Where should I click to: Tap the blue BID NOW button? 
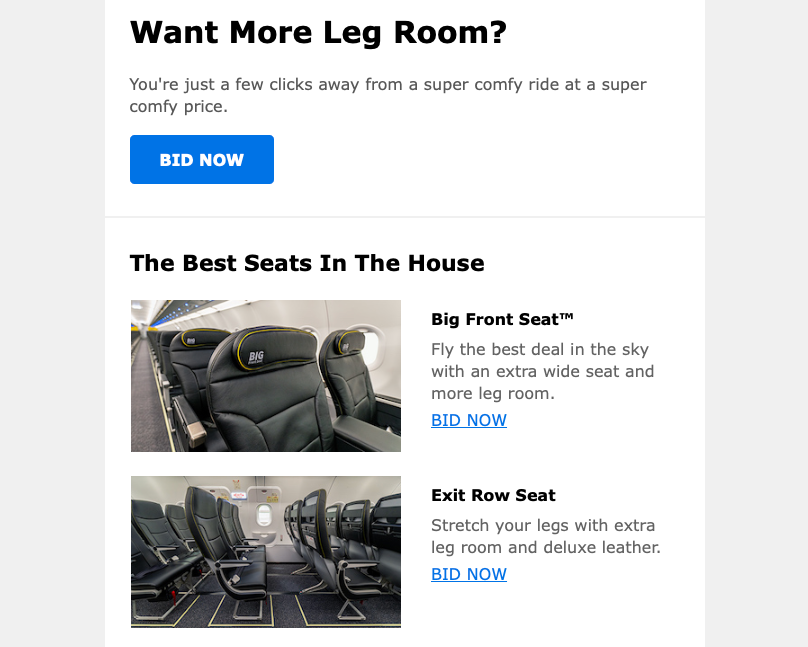tap(201, 160)
